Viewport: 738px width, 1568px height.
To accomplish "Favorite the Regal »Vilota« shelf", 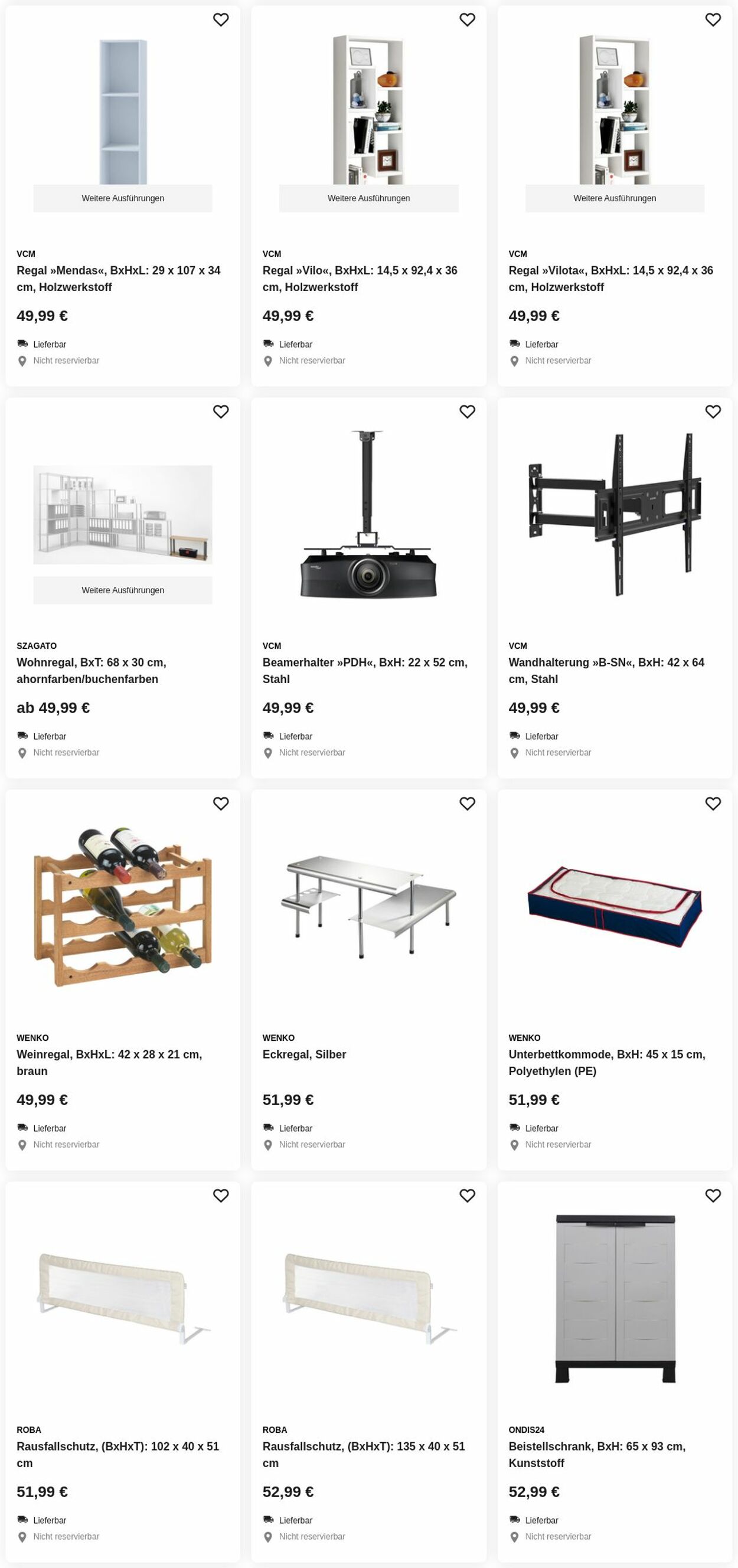I will (713, 19).
